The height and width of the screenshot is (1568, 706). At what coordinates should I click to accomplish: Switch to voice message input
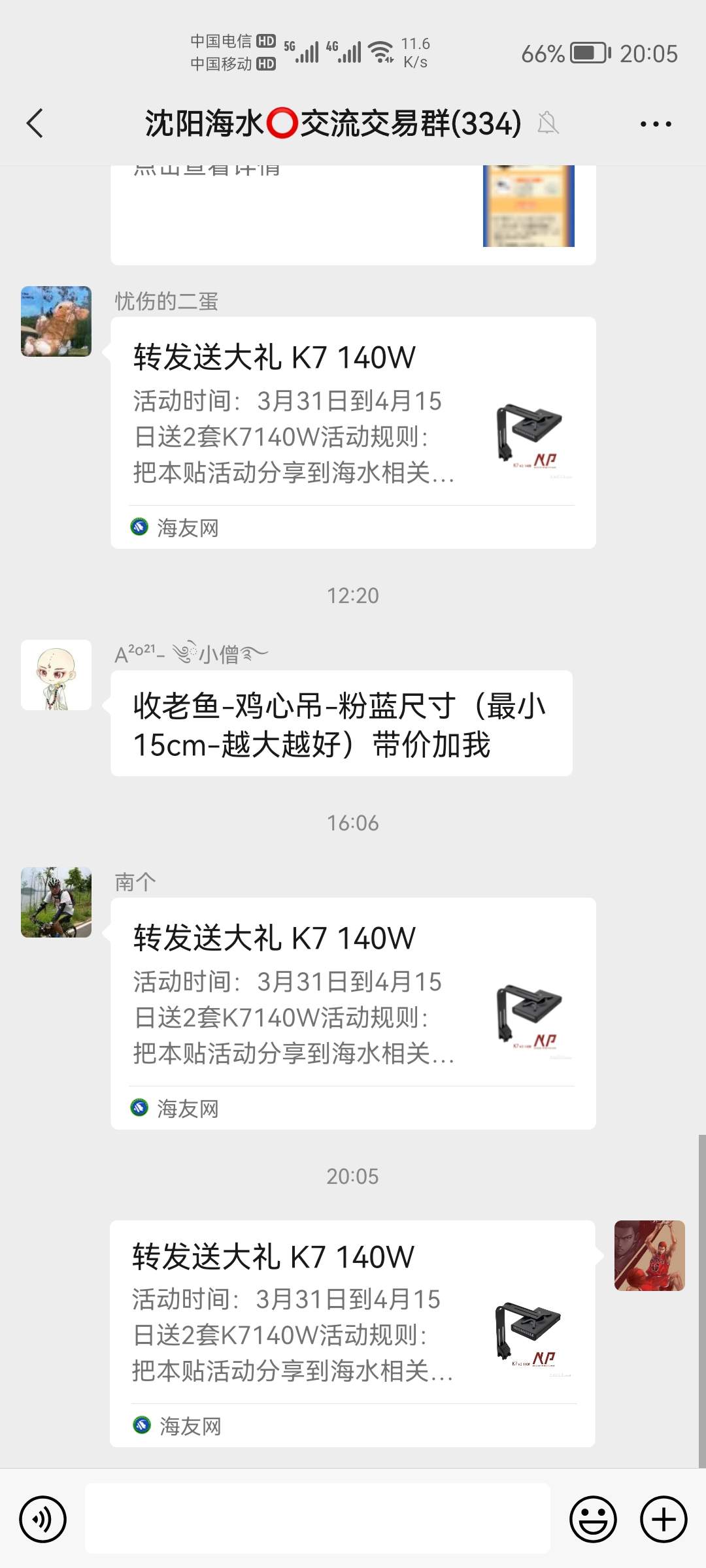pyautogui.click(x=43, y=1519)
